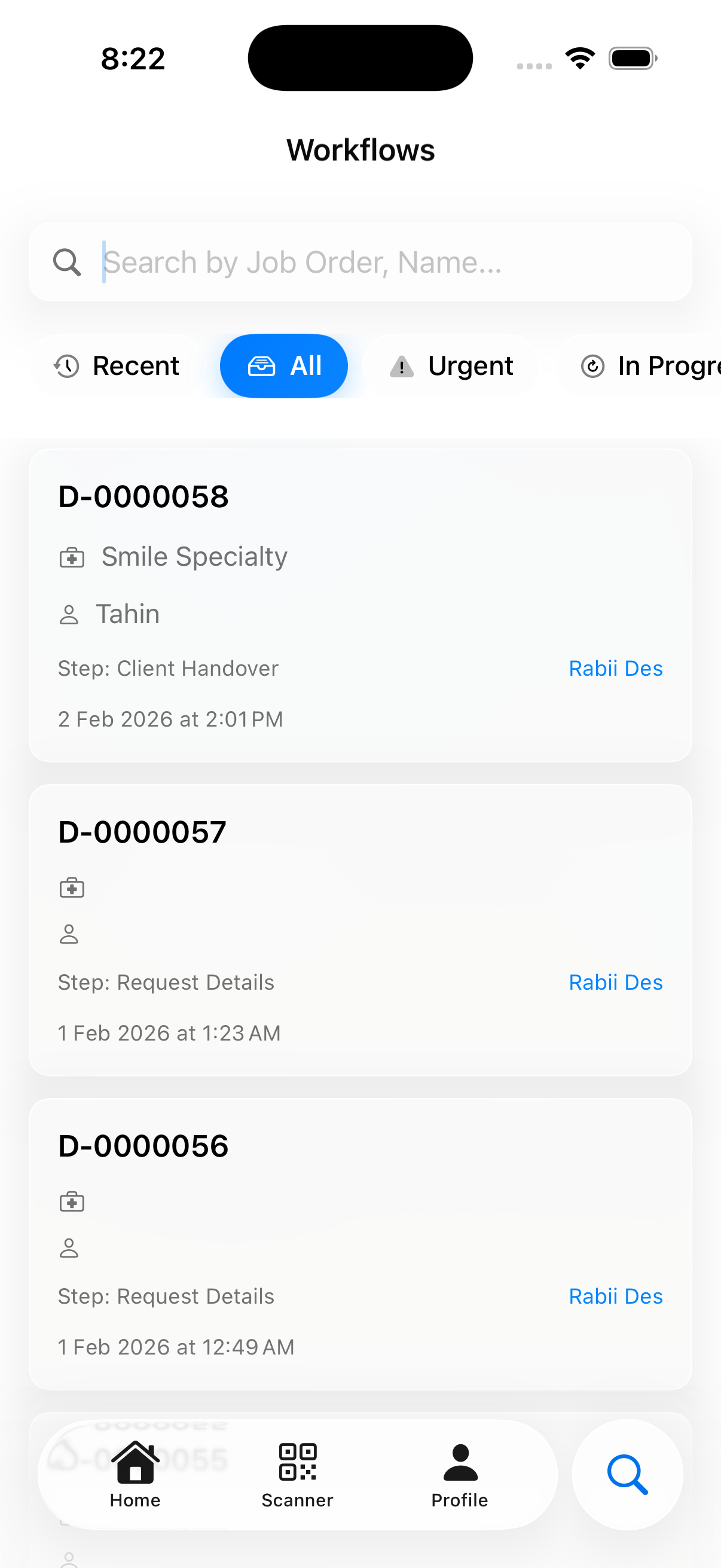This screenshot has width=721, height=1568.
Task: Enable the Urgent workflow filter
Action: pos(450,366)
